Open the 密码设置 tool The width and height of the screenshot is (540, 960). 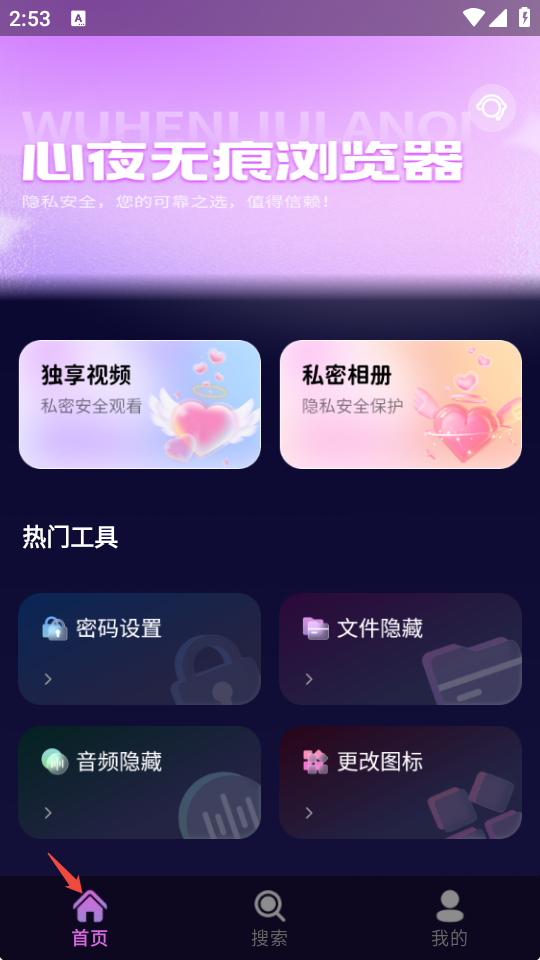(x=140, y=649)
